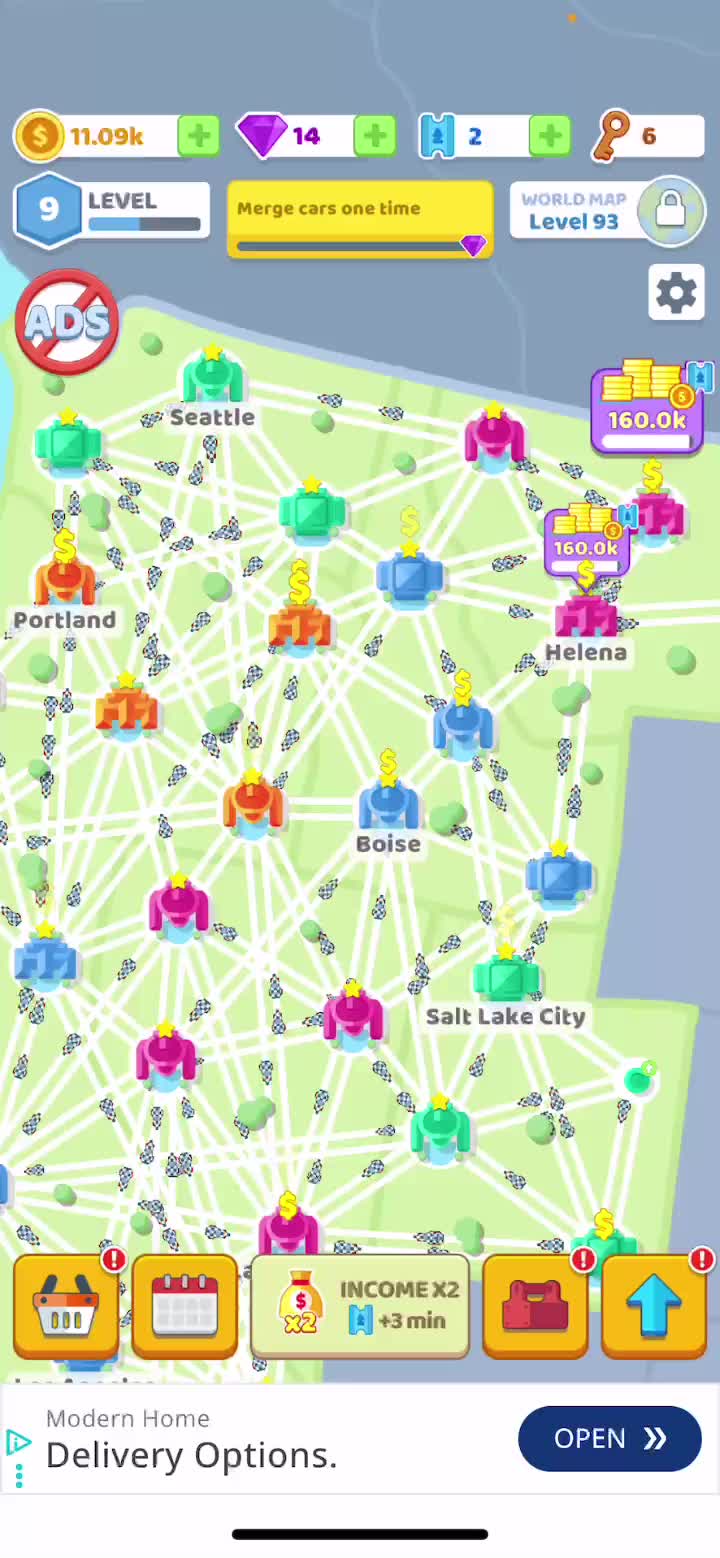Open the shop basket
Image resolution: width=720 pixels, height=1558 pixels.
coord(66,1305)
